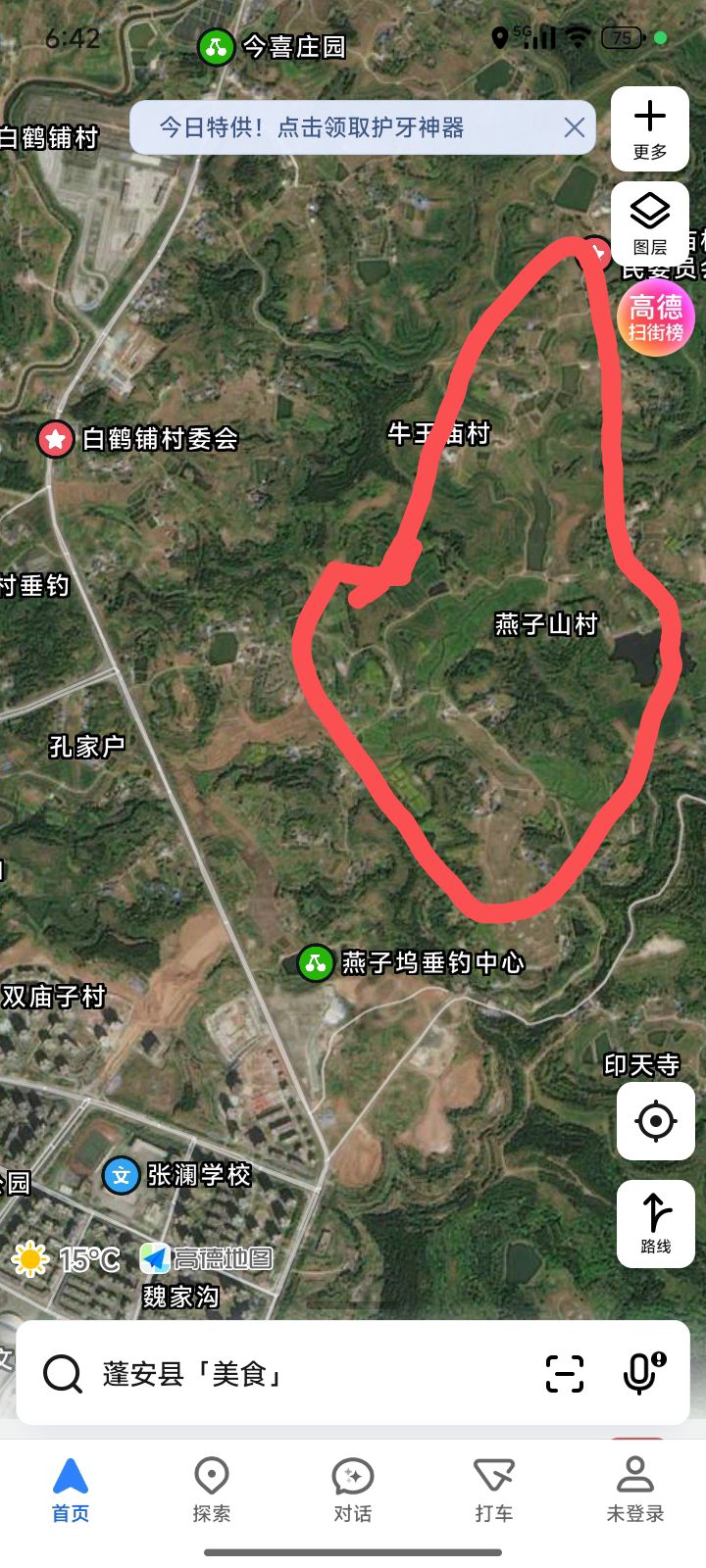The height and width of the screenshot is (1568, 706).
Task: Open the 更多 (more) menu button
Action: tap(649, 128)
